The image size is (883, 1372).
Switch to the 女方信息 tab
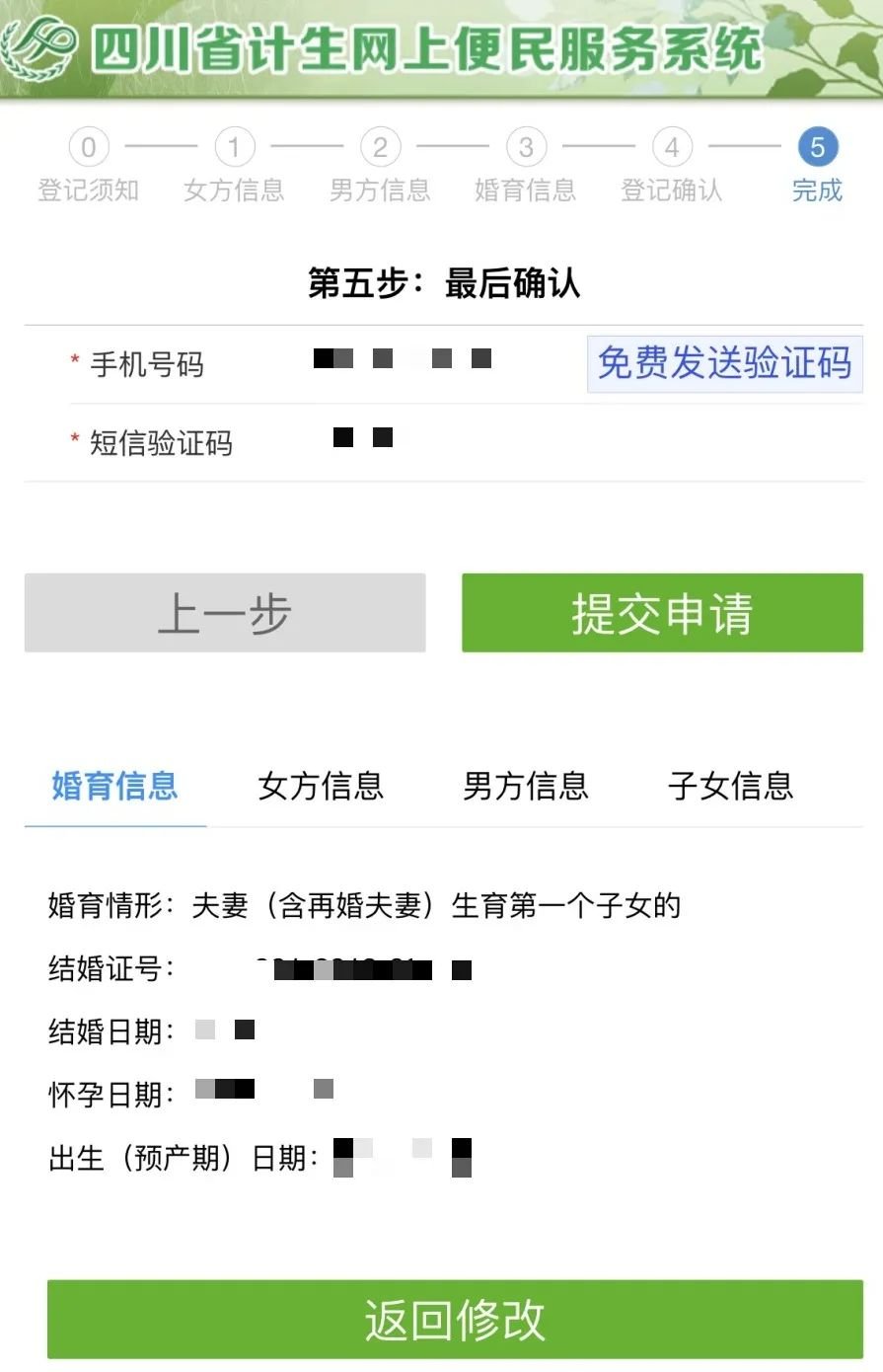[321, 787]
